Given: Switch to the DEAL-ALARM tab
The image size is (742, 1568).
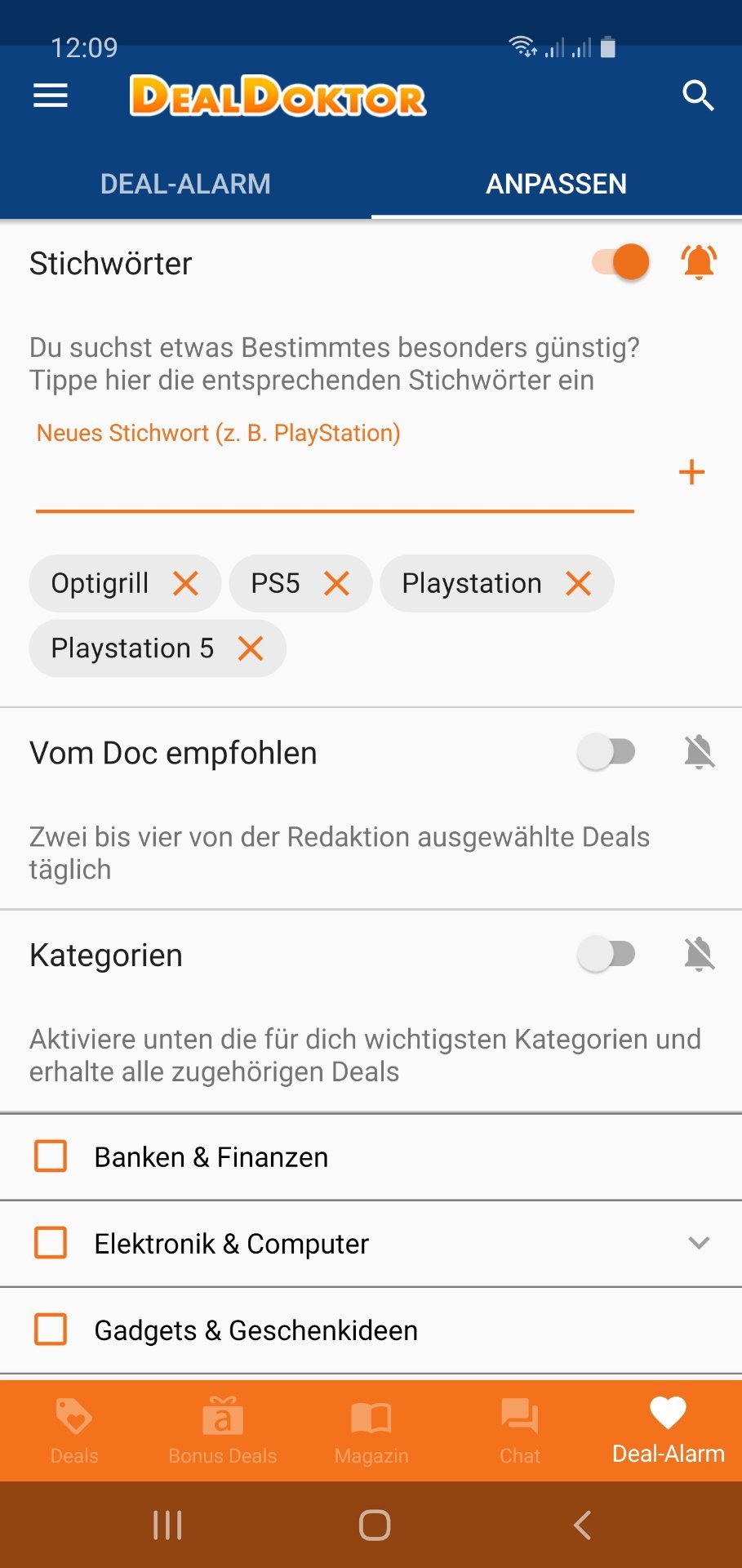Looking at the screenshot, I should pyautogui.click(x=185, y=184).
